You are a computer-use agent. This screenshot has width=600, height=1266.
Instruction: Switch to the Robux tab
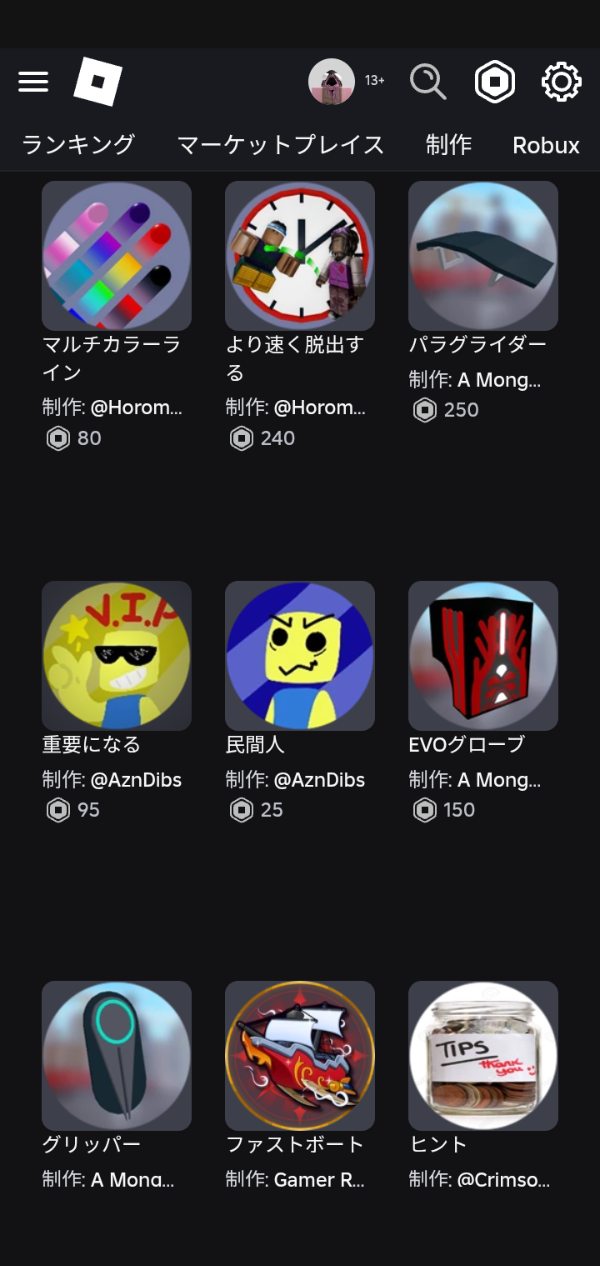click(545, 145)
